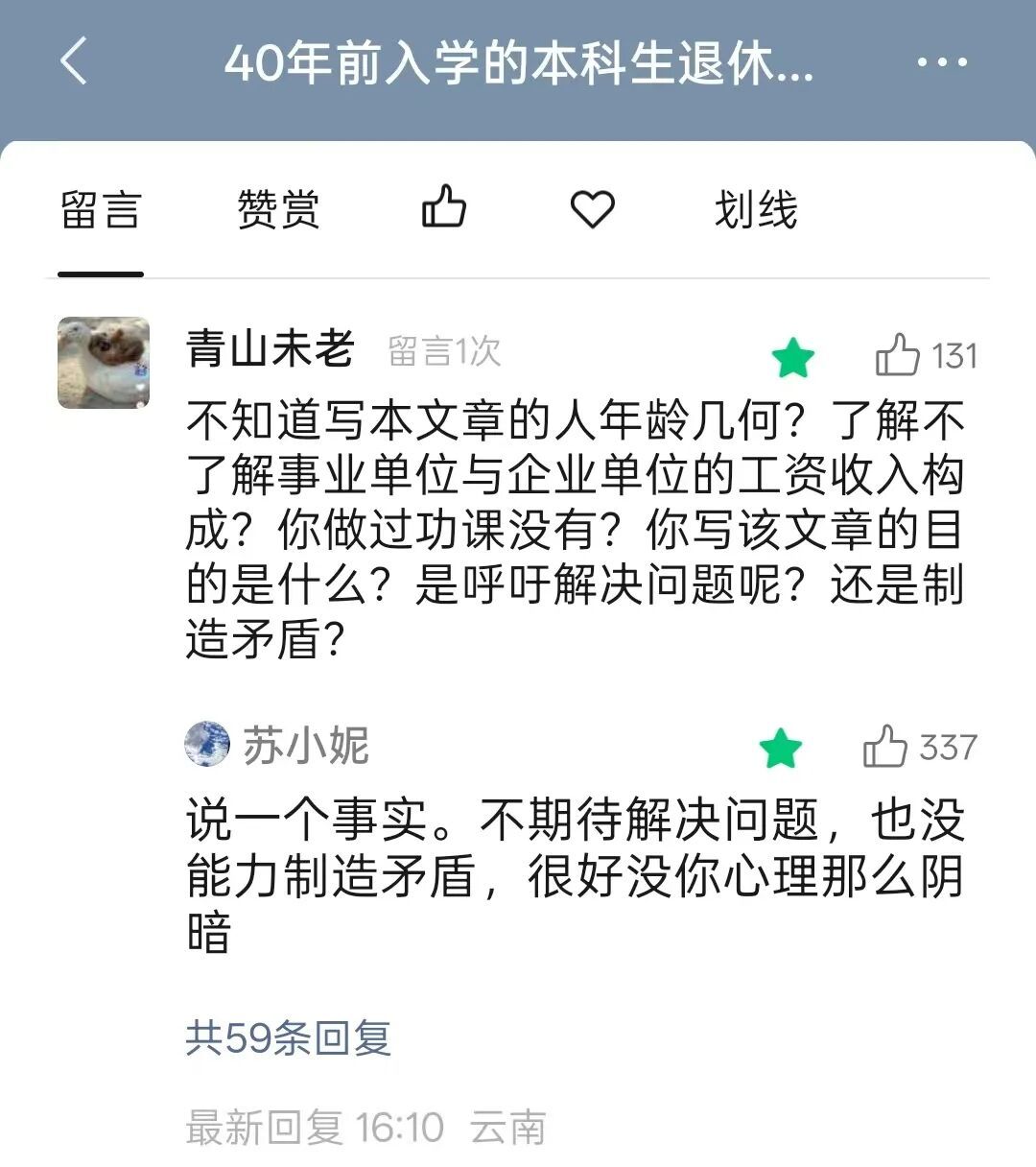Switch to the 赞赏 tab
Screen dimensions: 1036x1167
point(278,210)
